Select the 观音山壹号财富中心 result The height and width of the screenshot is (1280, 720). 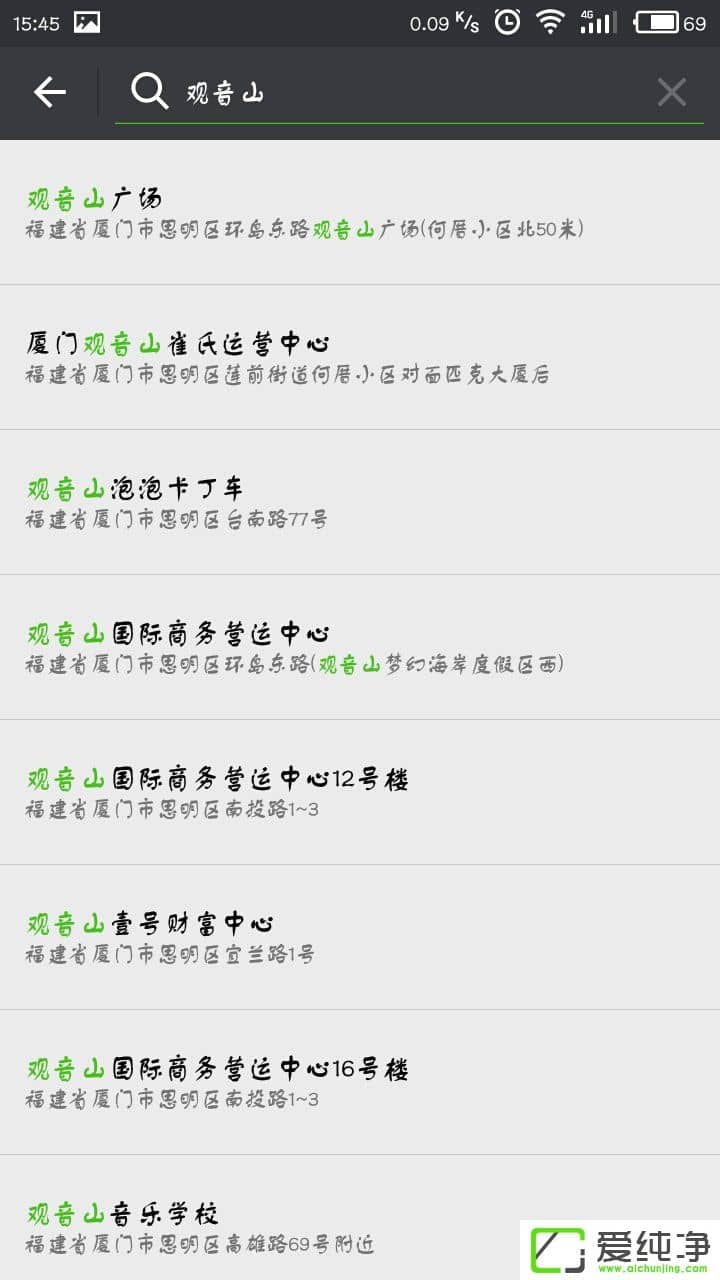300,935
